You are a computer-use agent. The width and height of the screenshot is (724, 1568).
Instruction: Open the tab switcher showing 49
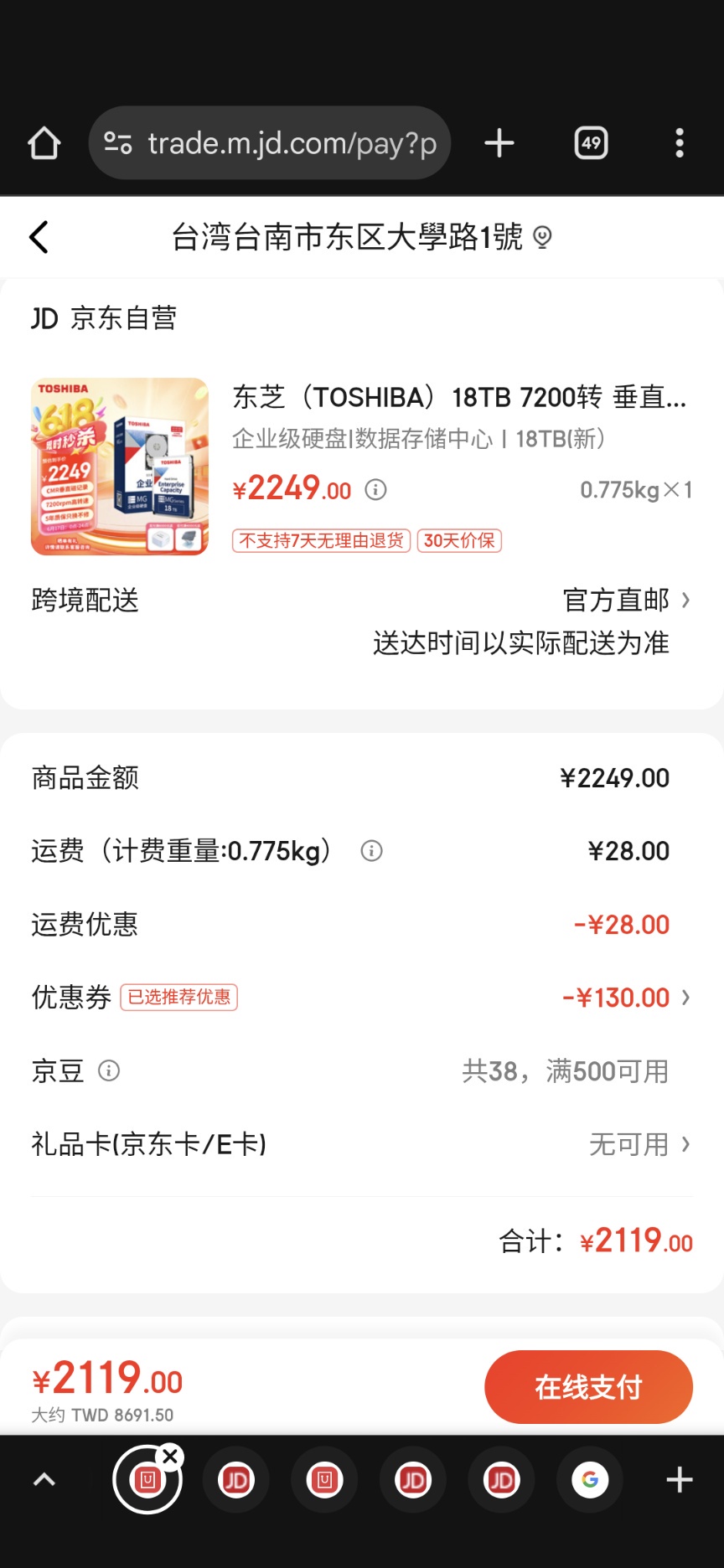591,143
